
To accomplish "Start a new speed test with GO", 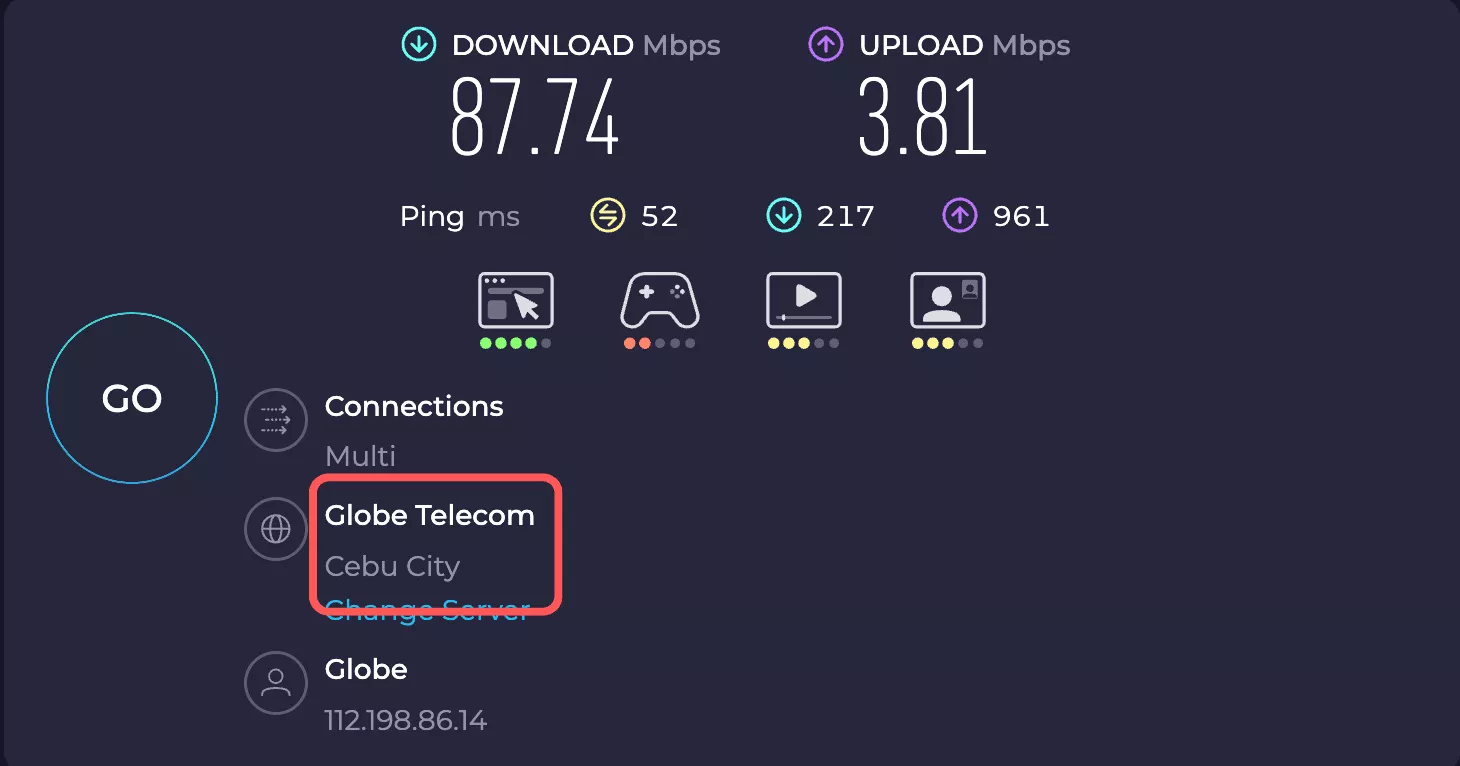I will (x=132, y=398).
